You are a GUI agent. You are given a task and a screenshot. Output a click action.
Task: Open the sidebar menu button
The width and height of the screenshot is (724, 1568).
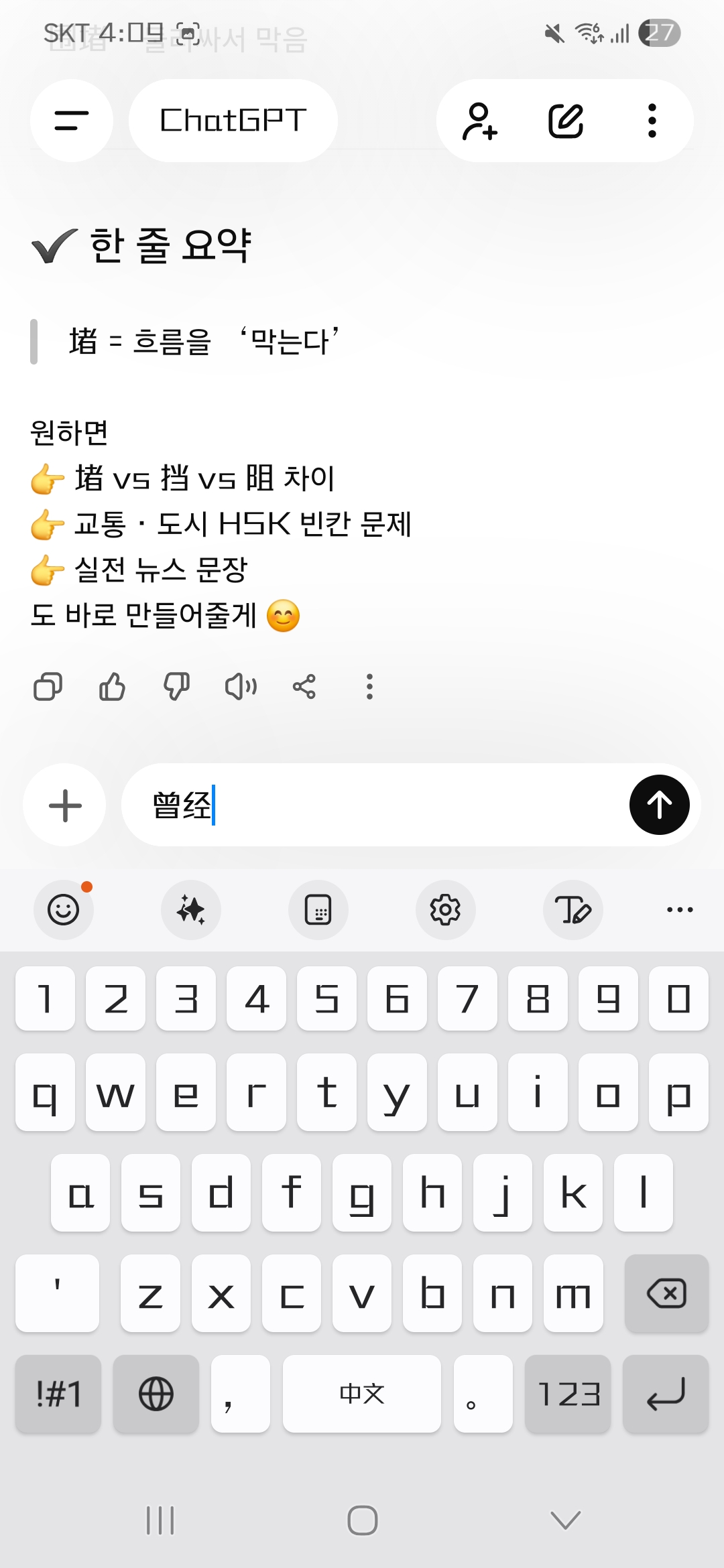[72, 121]
